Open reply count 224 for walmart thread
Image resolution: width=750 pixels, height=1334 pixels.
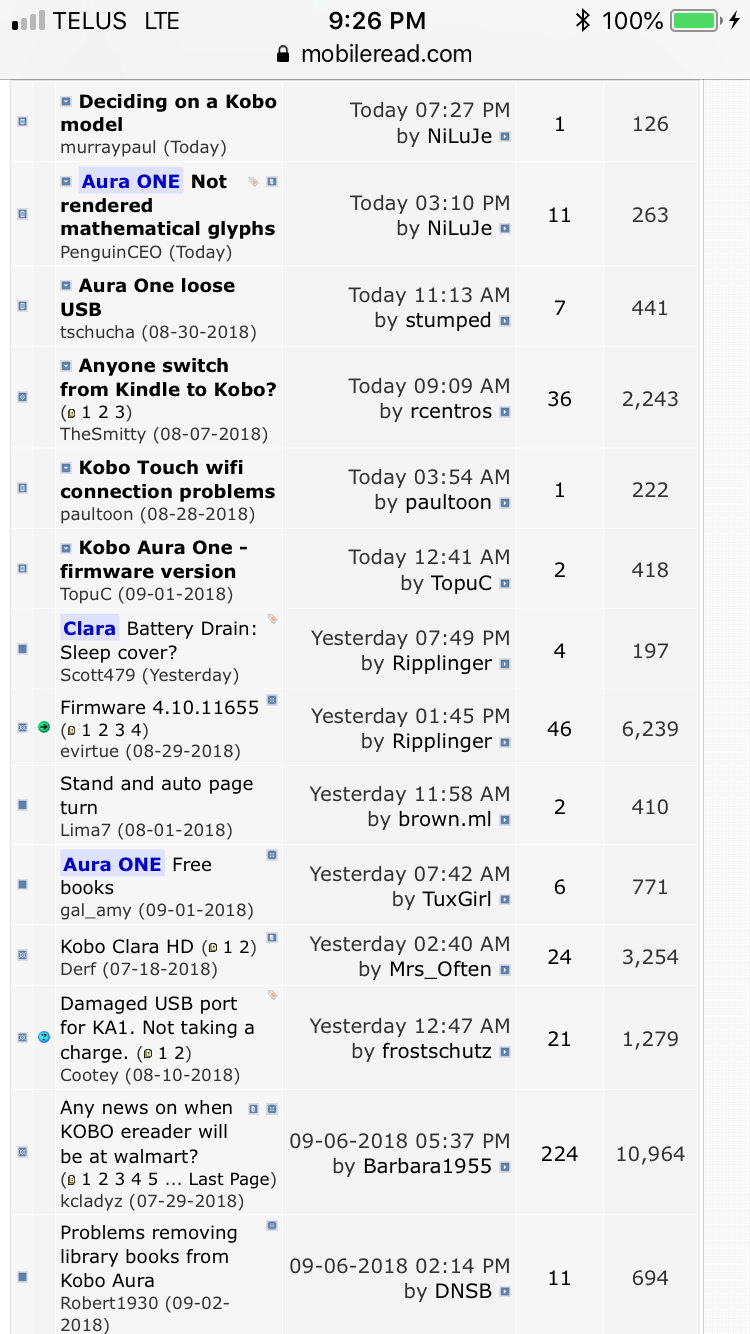(559, 1154)
